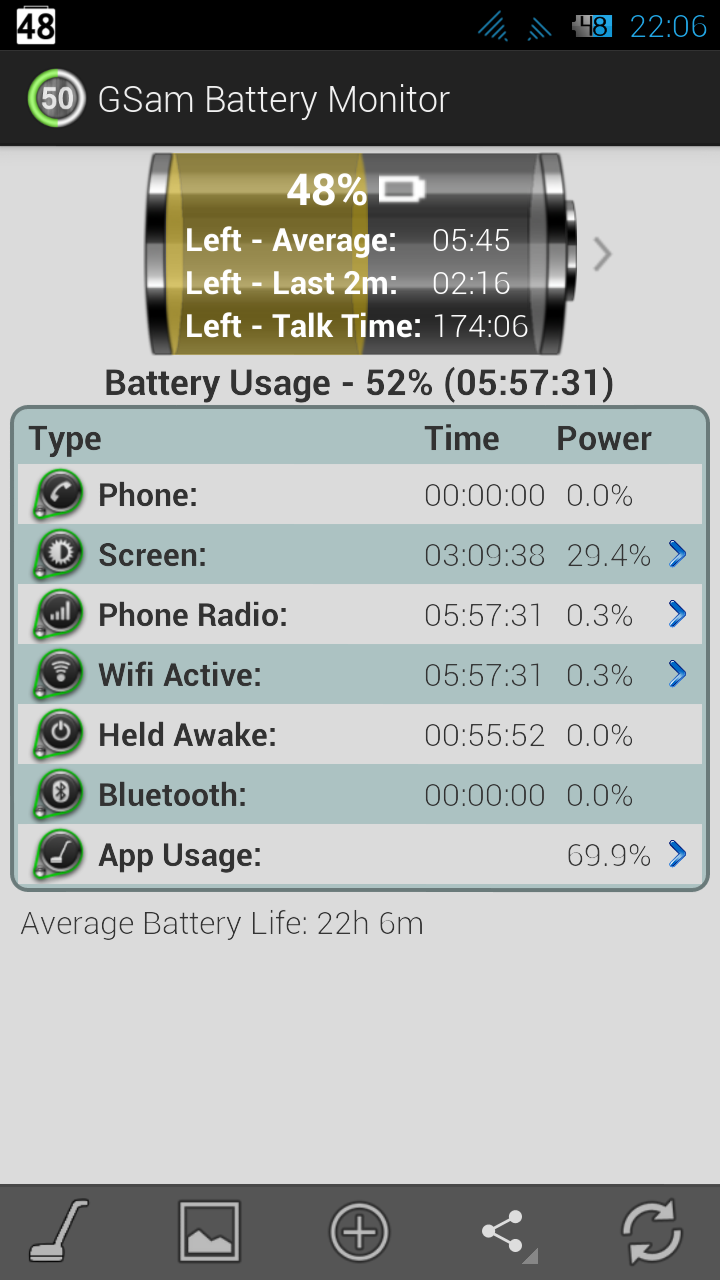Refresh the battery statistics
The width and height of the screenshot is (720, 1280).
coord(652,1230)
